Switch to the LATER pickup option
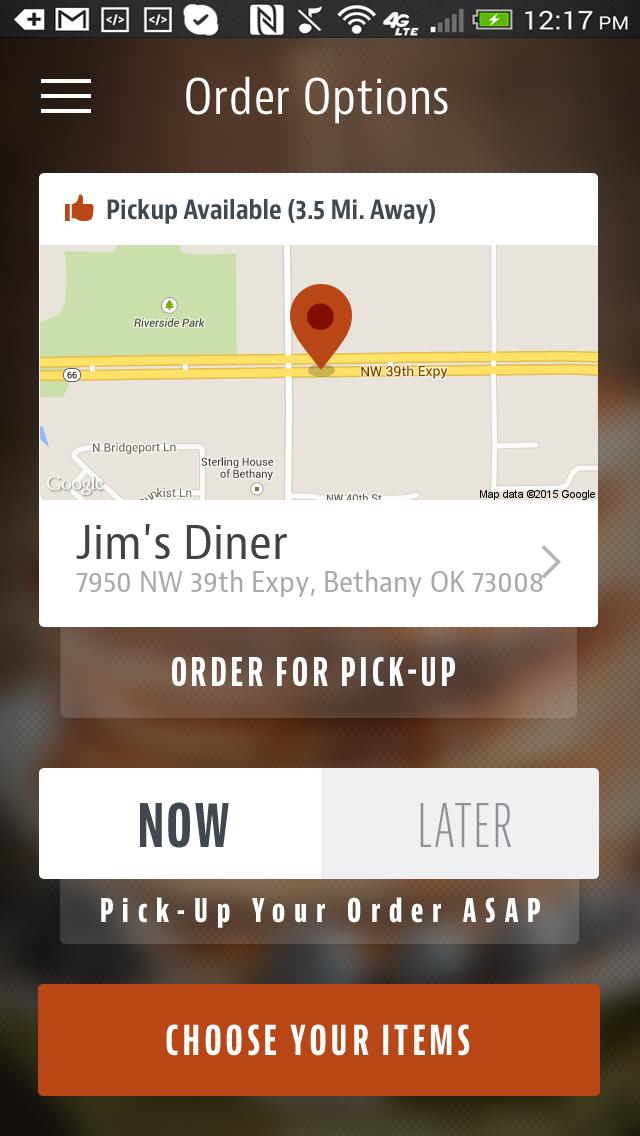Viewport: 640px width, 1136px height. pos(461,824)
